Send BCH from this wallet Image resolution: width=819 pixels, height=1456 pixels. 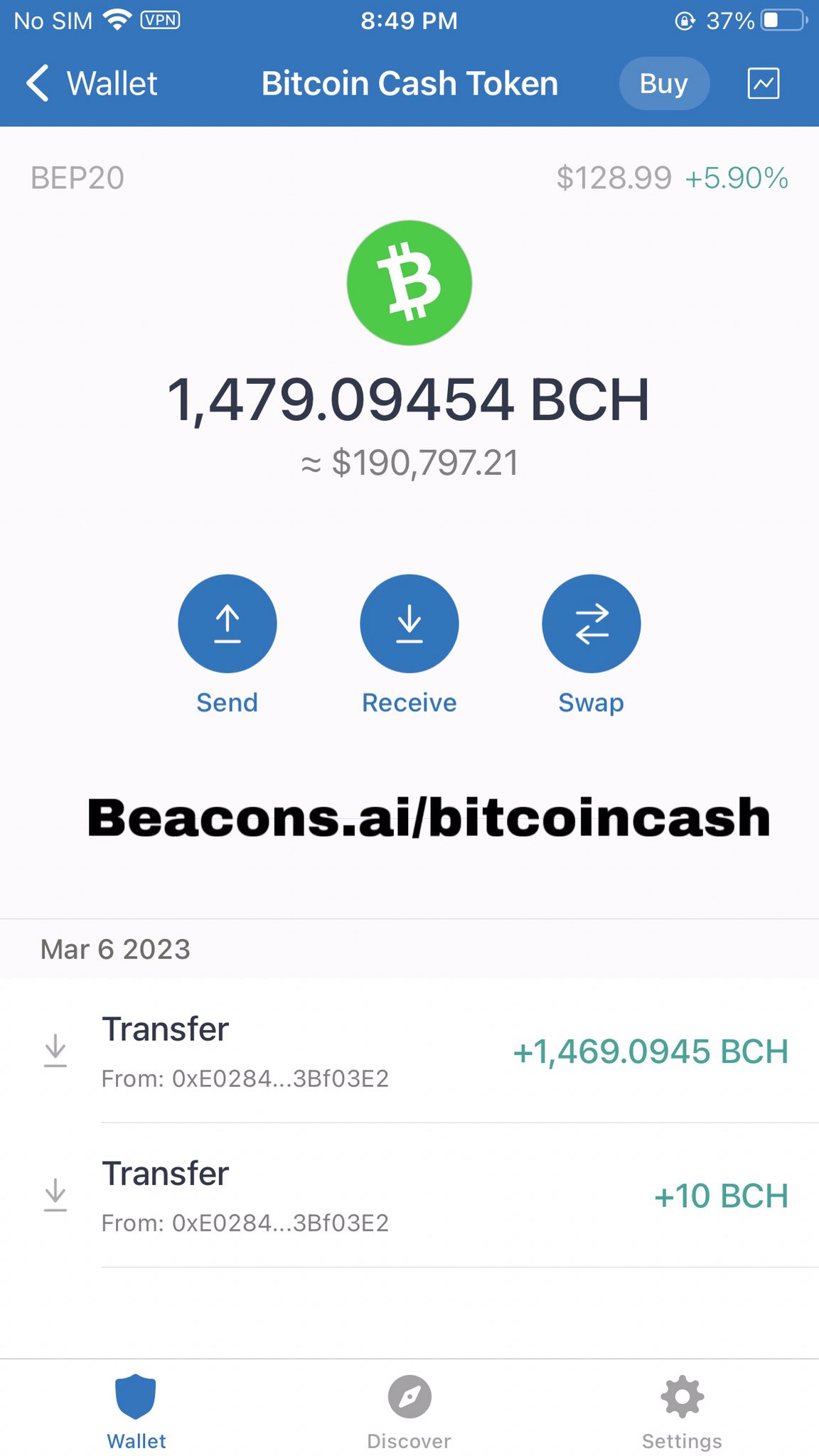click(227, 624)
